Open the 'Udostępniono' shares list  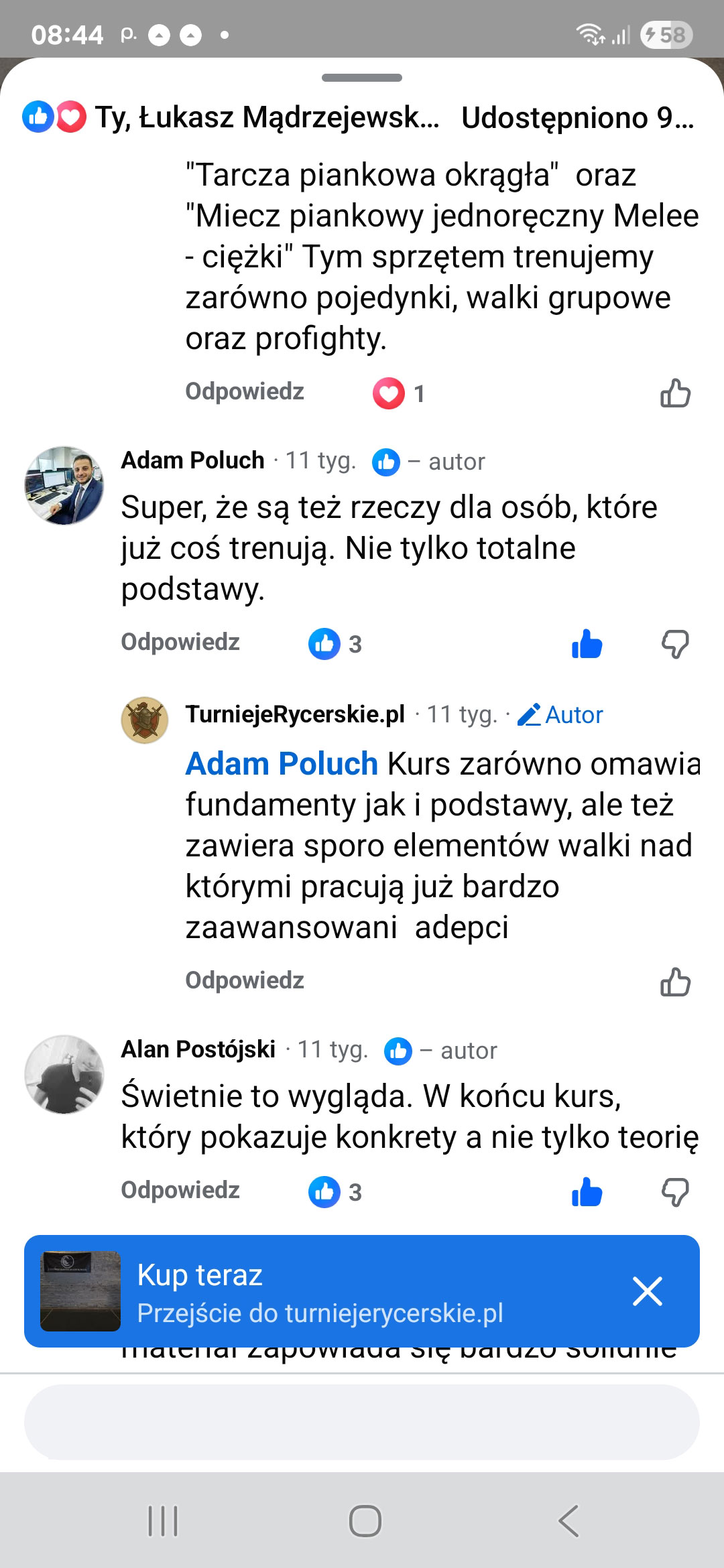click(x=577, y=117)
